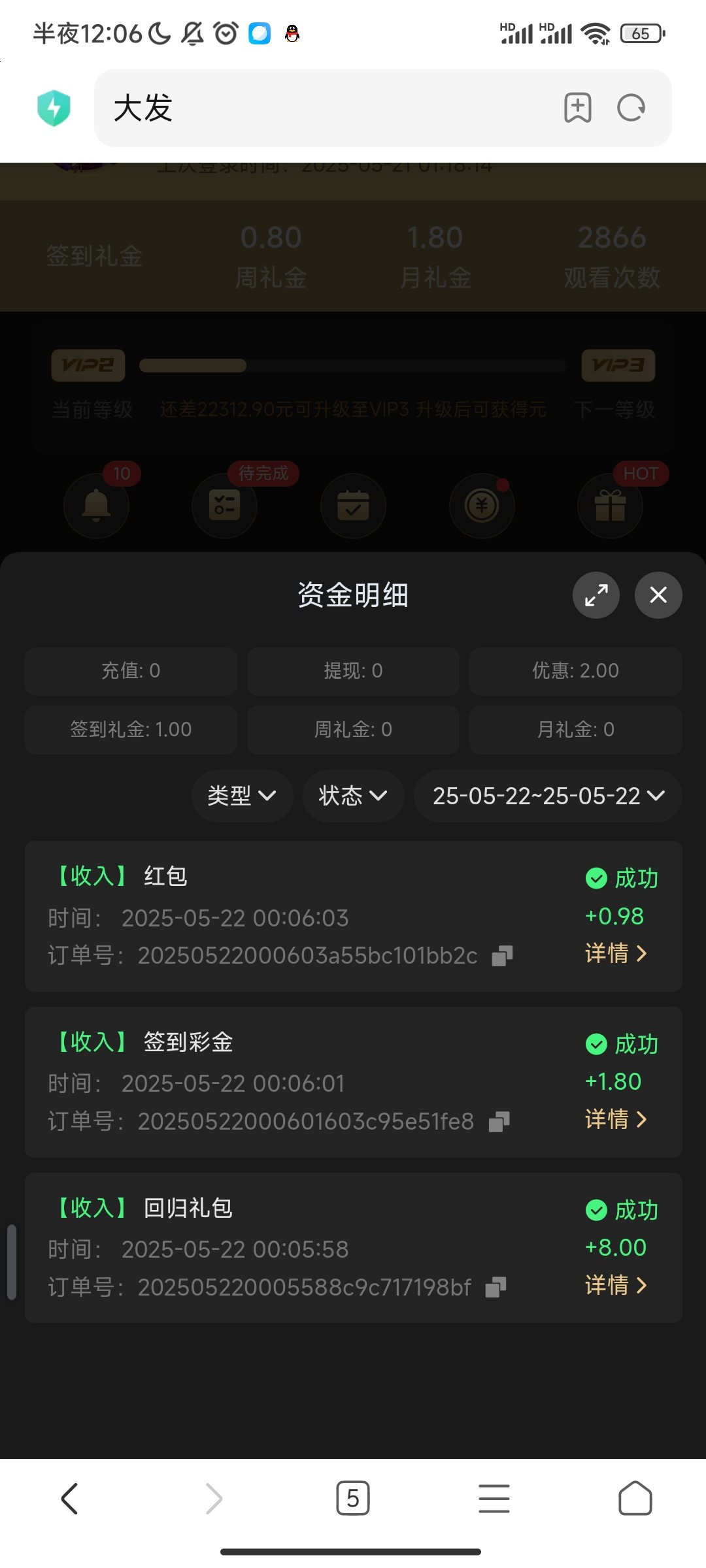Open the browser security shield
The image size is (706, 1568).
click(x=54, y=108)
